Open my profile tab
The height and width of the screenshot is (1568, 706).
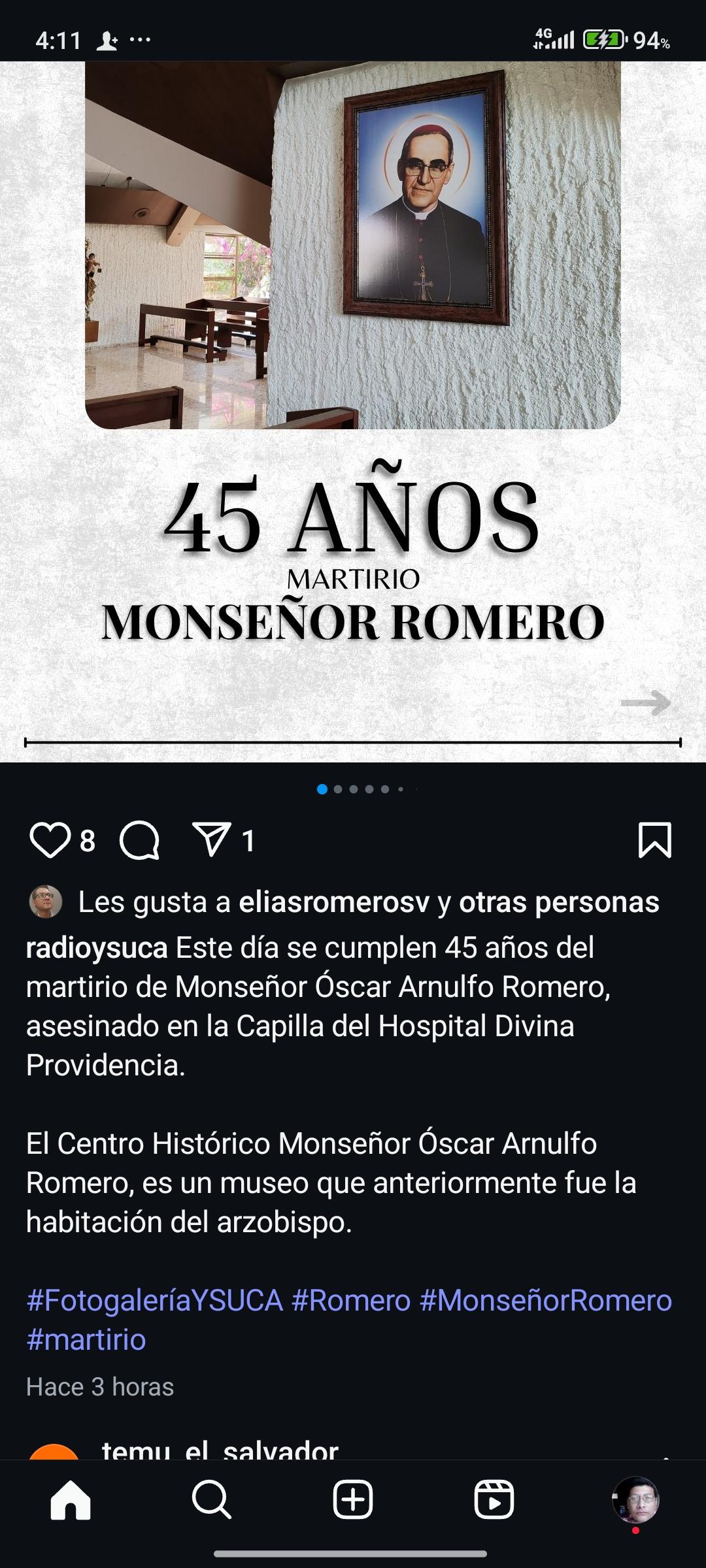pos(635,1499)
